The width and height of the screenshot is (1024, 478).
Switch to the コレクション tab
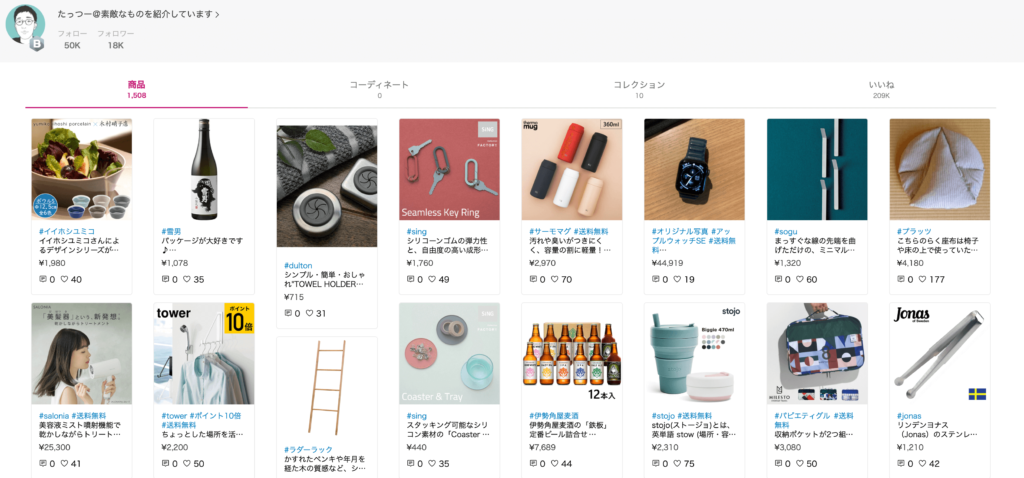point(639,89)
